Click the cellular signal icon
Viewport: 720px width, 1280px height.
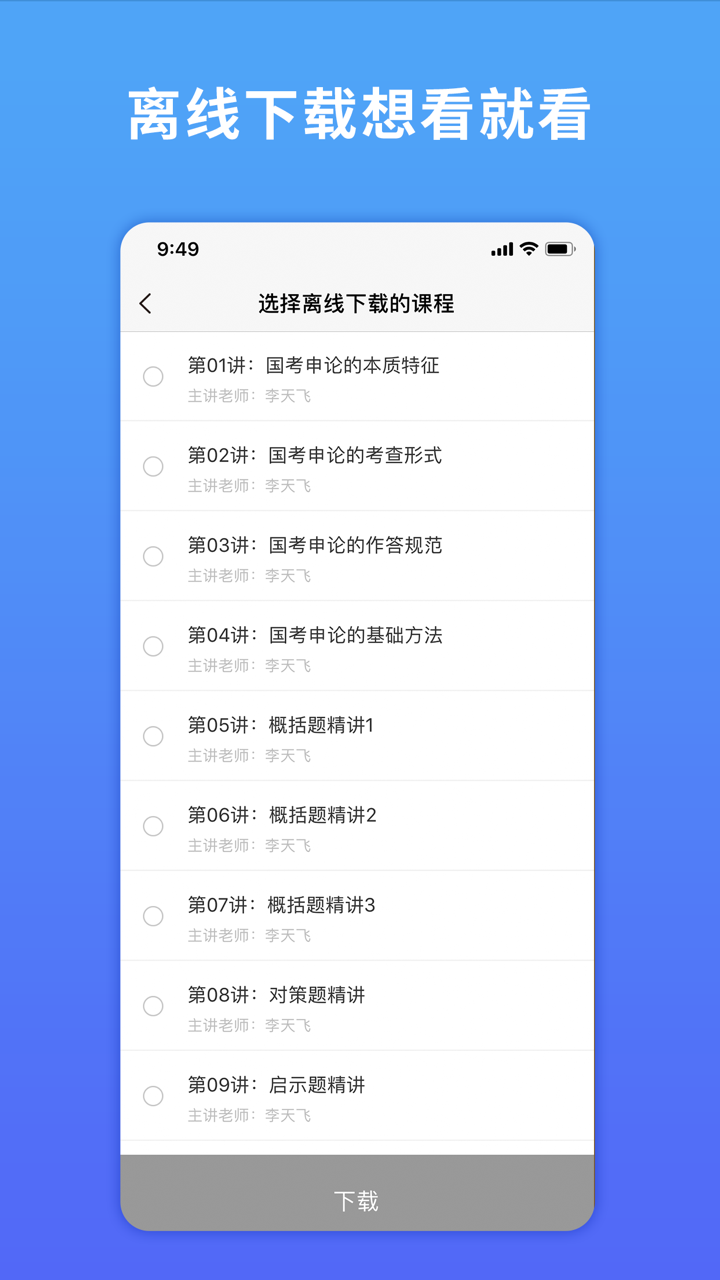[x=501, y=250]
